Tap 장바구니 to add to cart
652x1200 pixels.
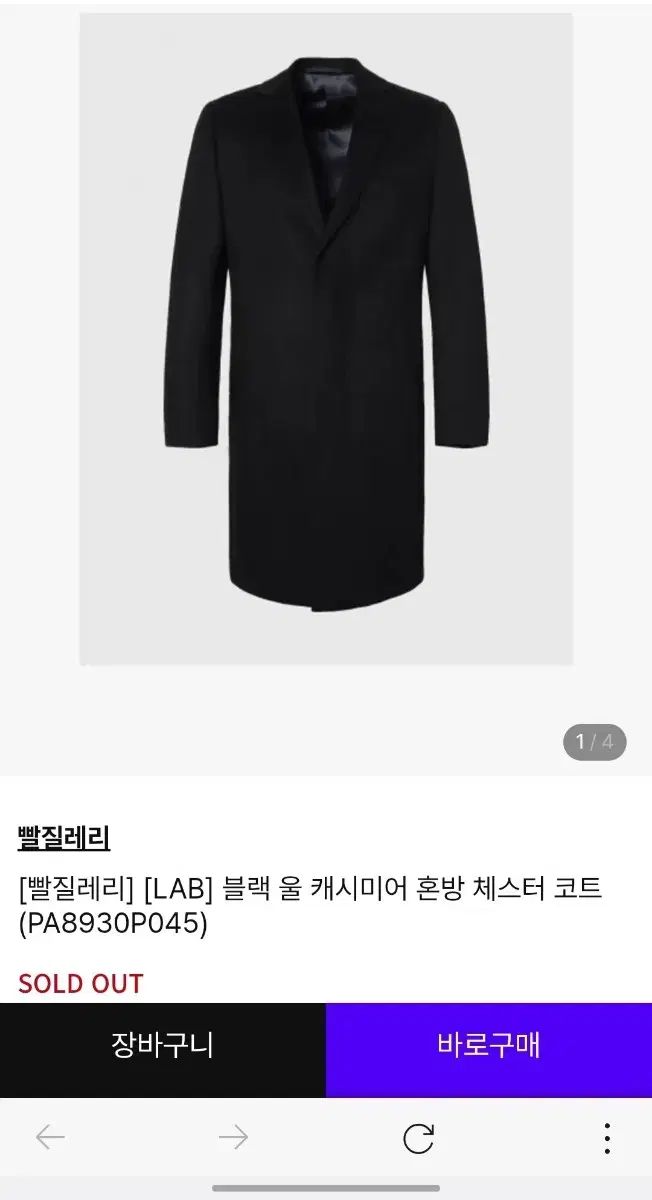(x=162, y=1046)
